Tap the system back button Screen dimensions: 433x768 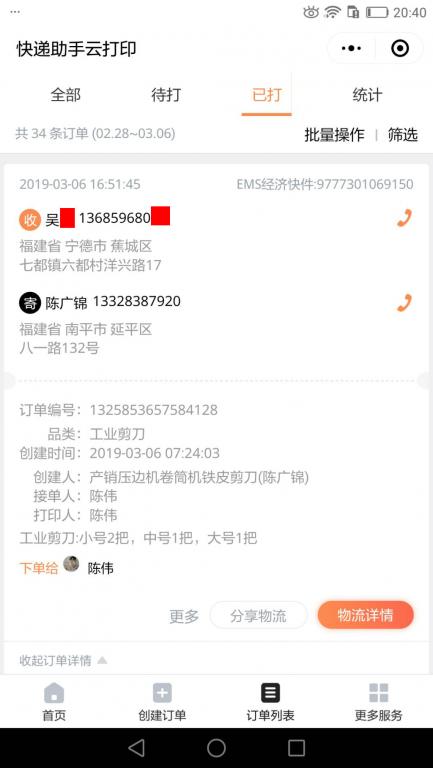click(x=136, y=748)
